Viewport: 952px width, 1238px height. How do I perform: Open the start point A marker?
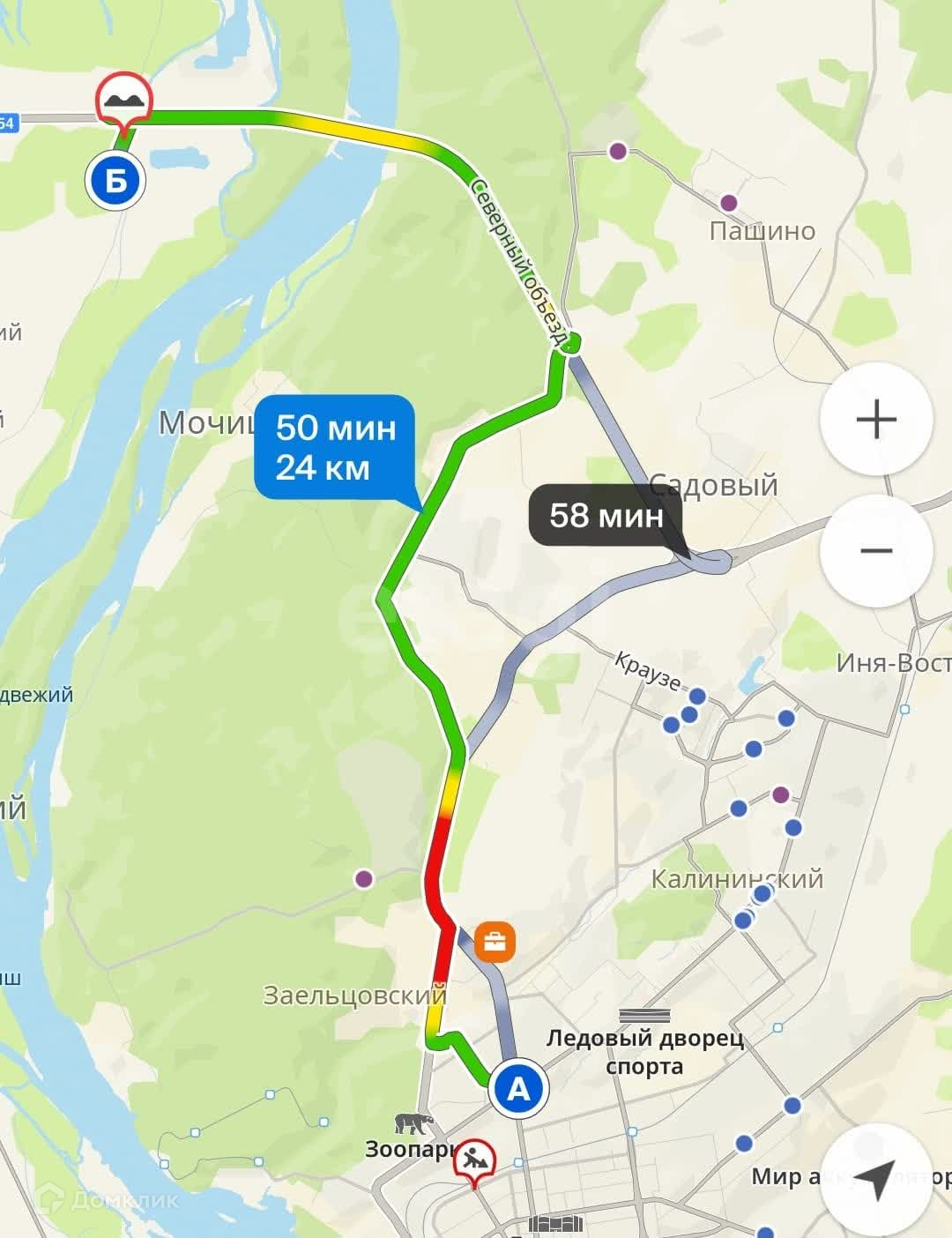pos(519,1089)
